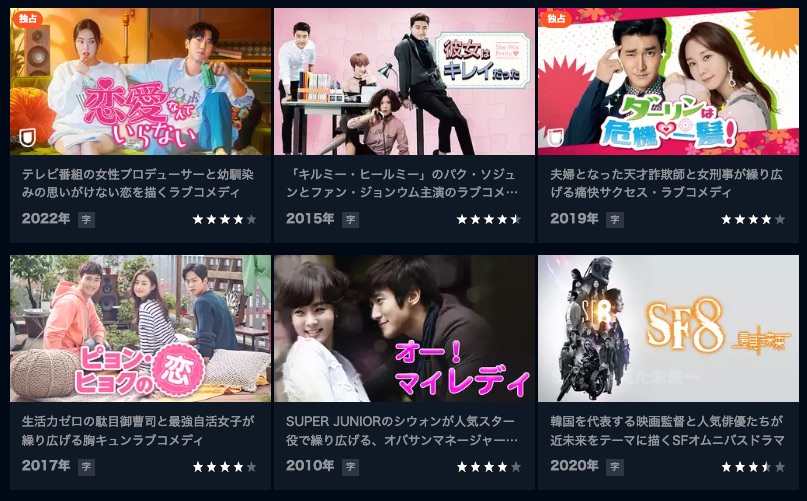Open the 彼女はキレイだった drama card
Image resolution: width=807 pixels, height=501 pixels.
[x=404, y=82]
